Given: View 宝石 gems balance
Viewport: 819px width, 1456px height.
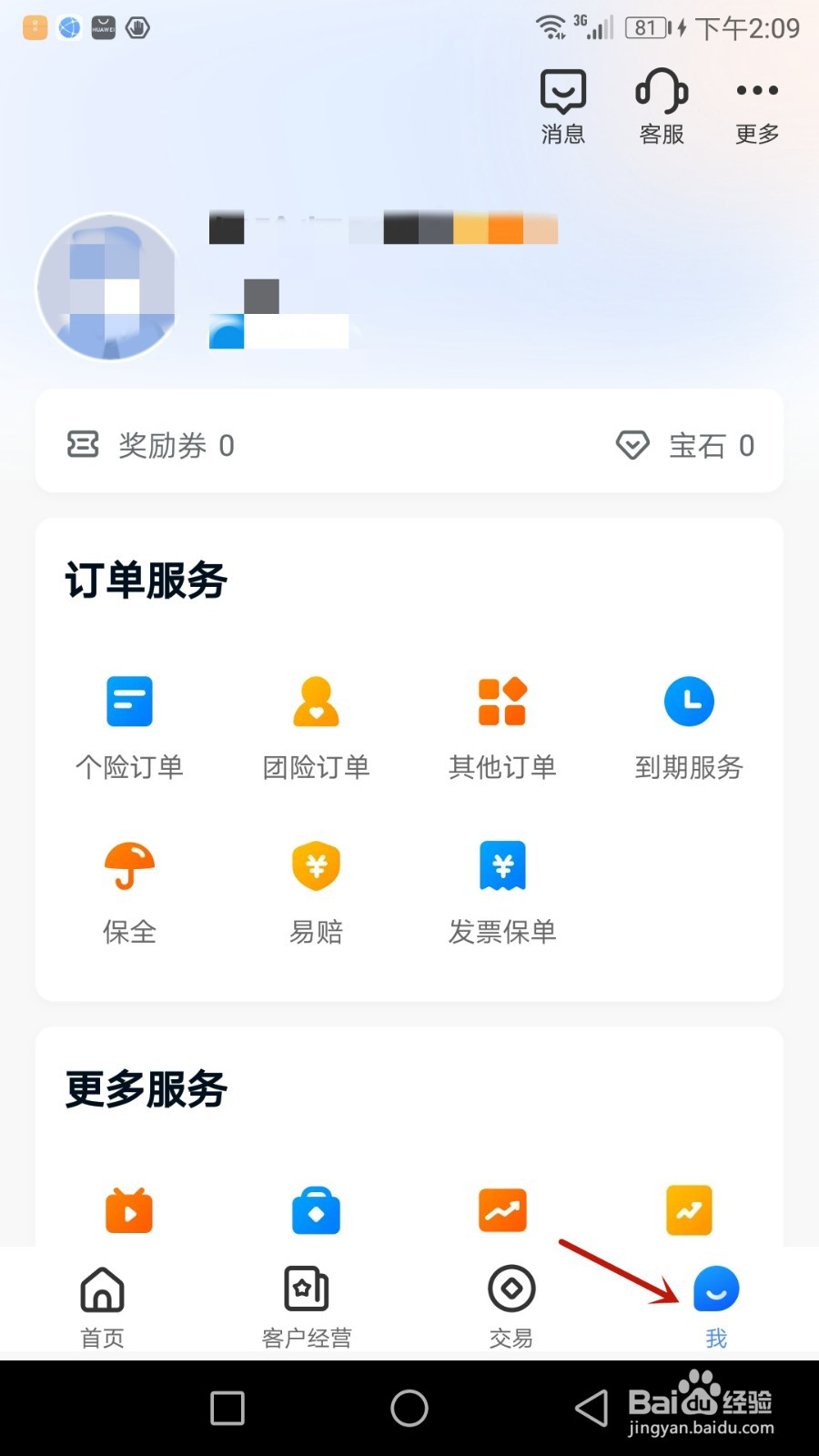Looking at the screenshot, I should tap(686, 445).
